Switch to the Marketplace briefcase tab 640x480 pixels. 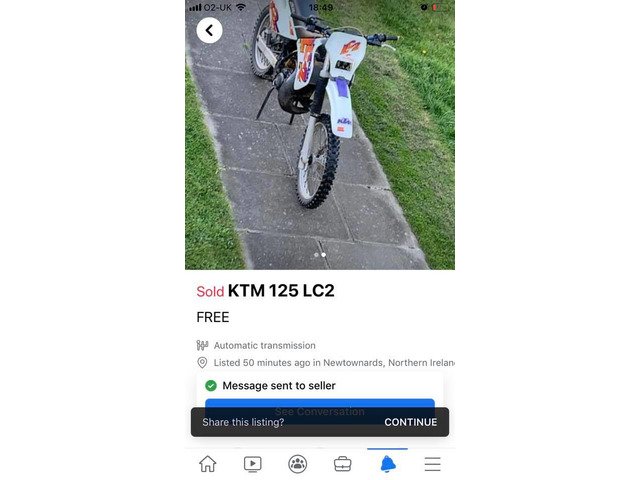pos(342,464)
